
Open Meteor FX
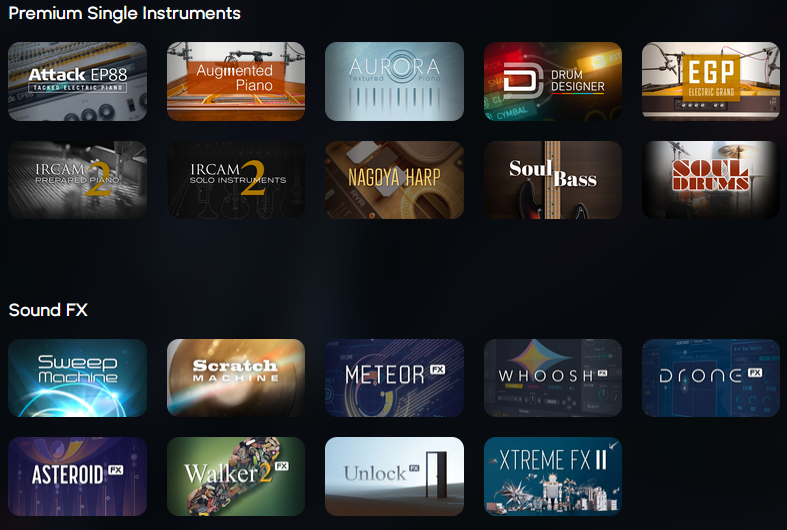tap(394, 377)
